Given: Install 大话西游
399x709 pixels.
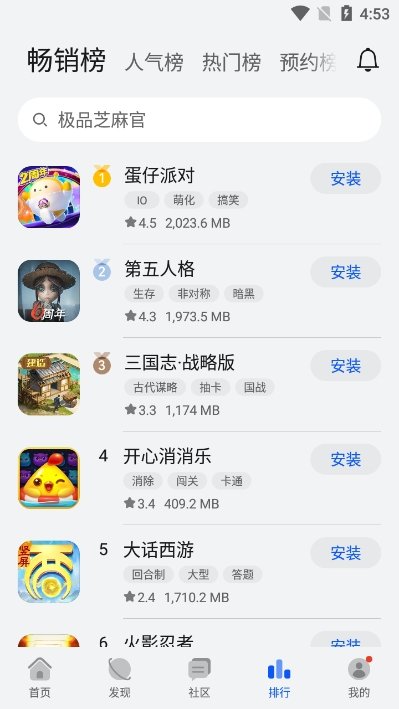Looking at the screenshot, I should 346,553.
